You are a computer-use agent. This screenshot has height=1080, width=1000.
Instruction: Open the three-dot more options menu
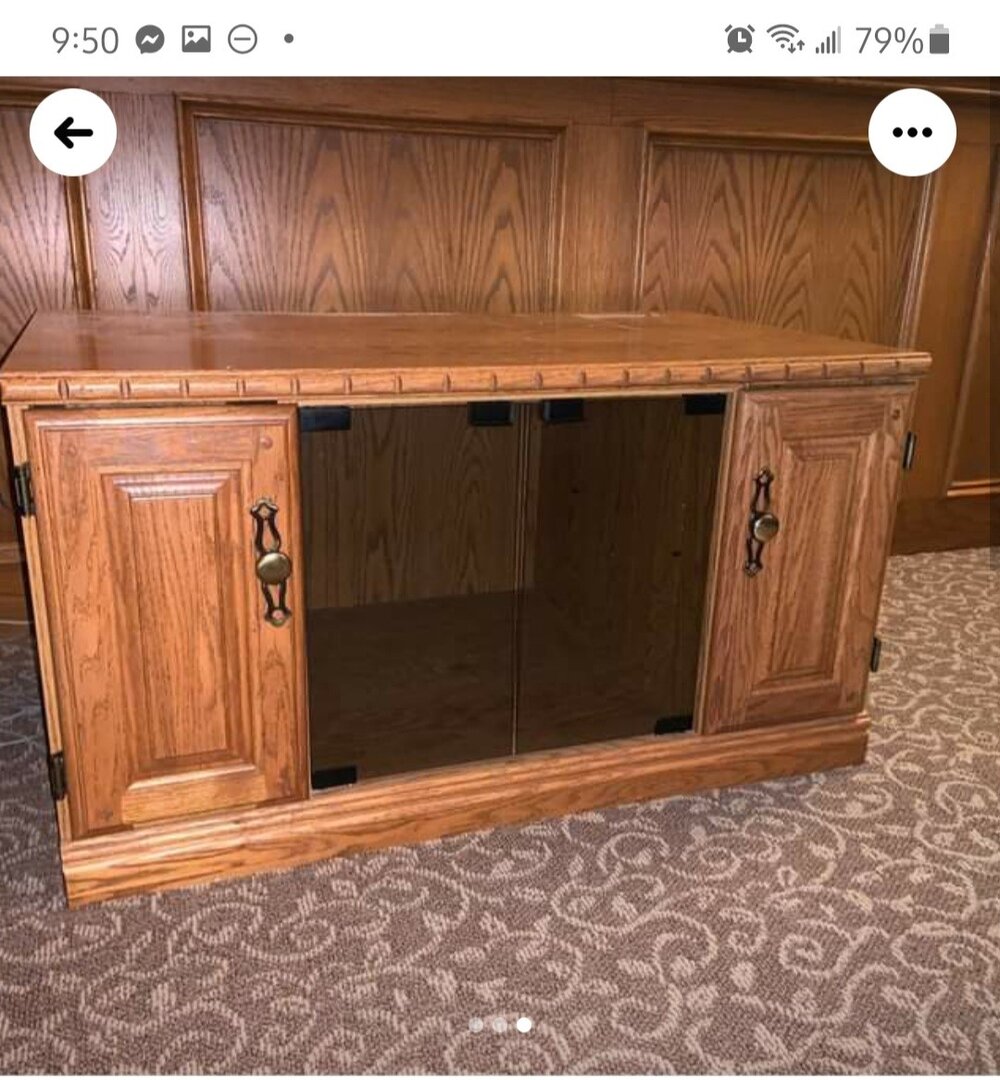(x=912, y=133)
